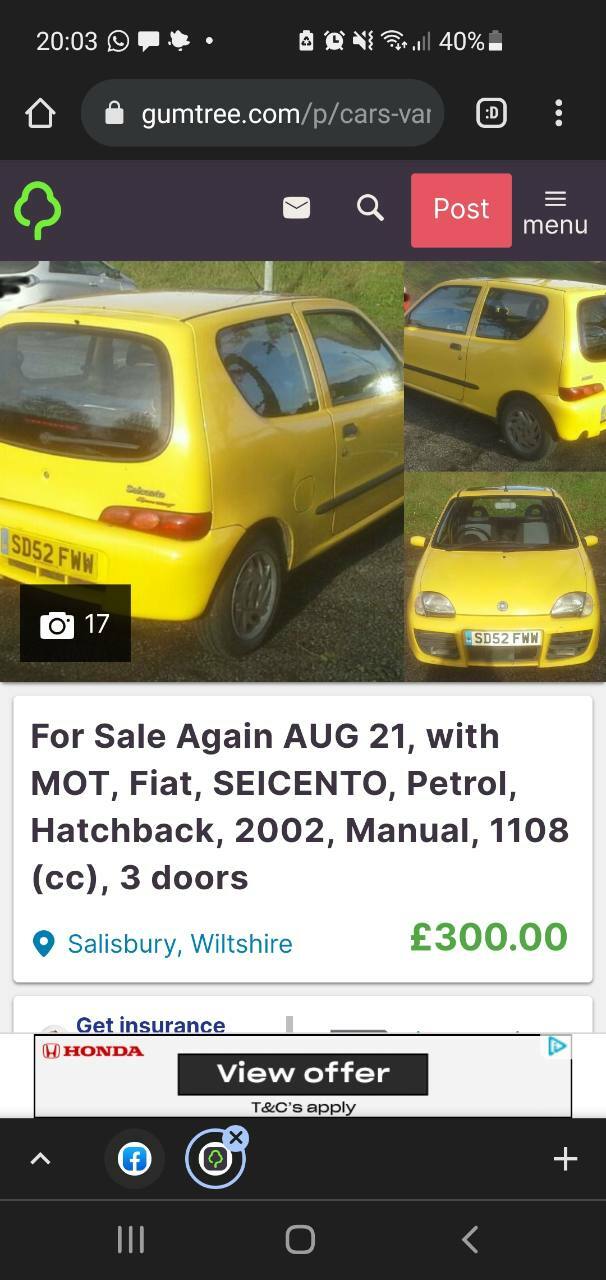Viewport: 606px width, 1280px height.
Task: Go to Gumtree home via tree logo
Action: [37, 208]
